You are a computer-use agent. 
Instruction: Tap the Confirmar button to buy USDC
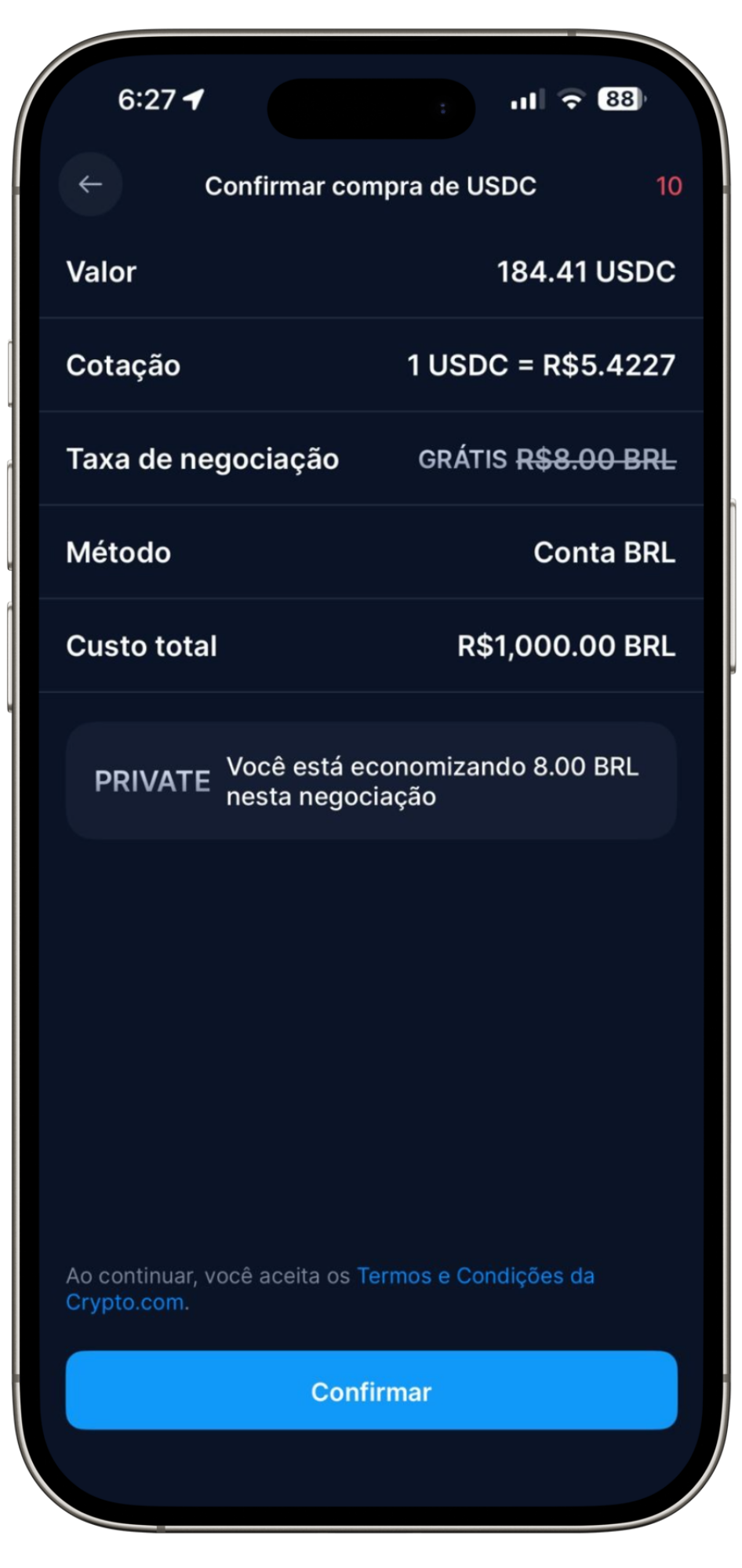(371, 1391)
